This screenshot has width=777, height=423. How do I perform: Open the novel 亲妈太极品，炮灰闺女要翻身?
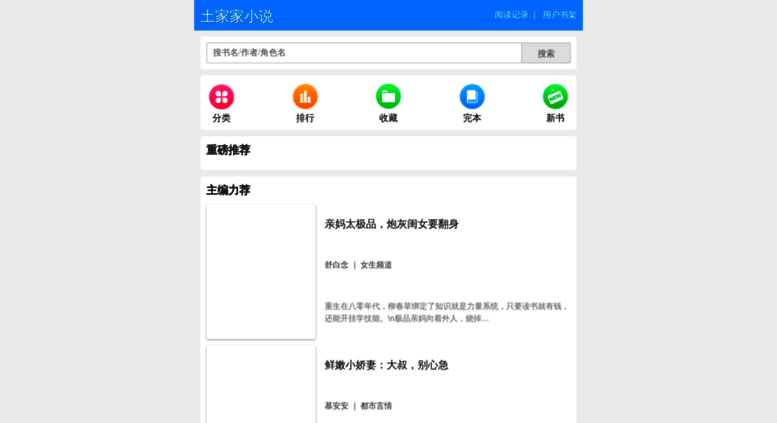[x=391, y=224]
